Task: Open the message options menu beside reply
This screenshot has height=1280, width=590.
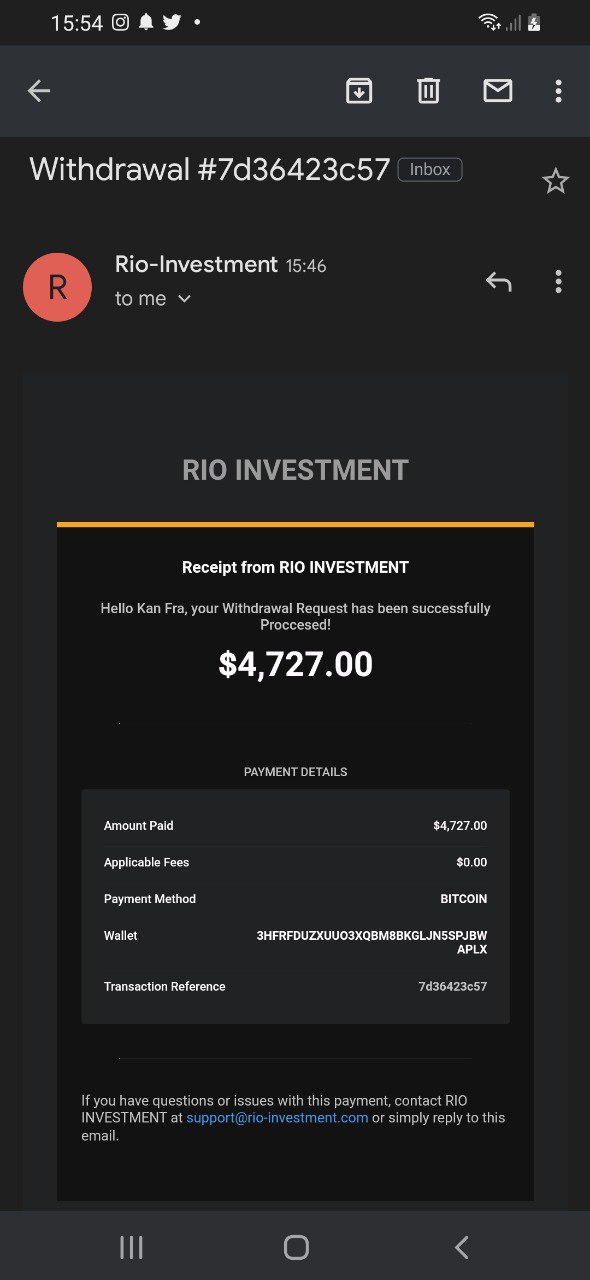Action: tap(558, 282)
